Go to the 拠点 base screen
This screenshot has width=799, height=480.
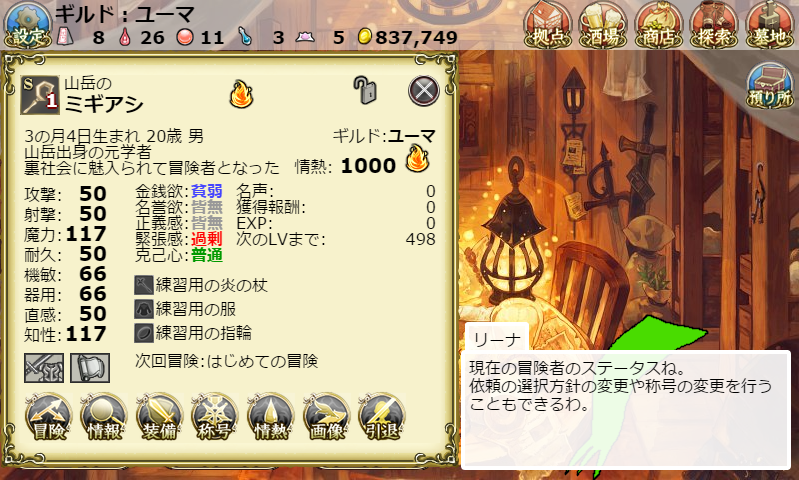(x=548, y=24)
